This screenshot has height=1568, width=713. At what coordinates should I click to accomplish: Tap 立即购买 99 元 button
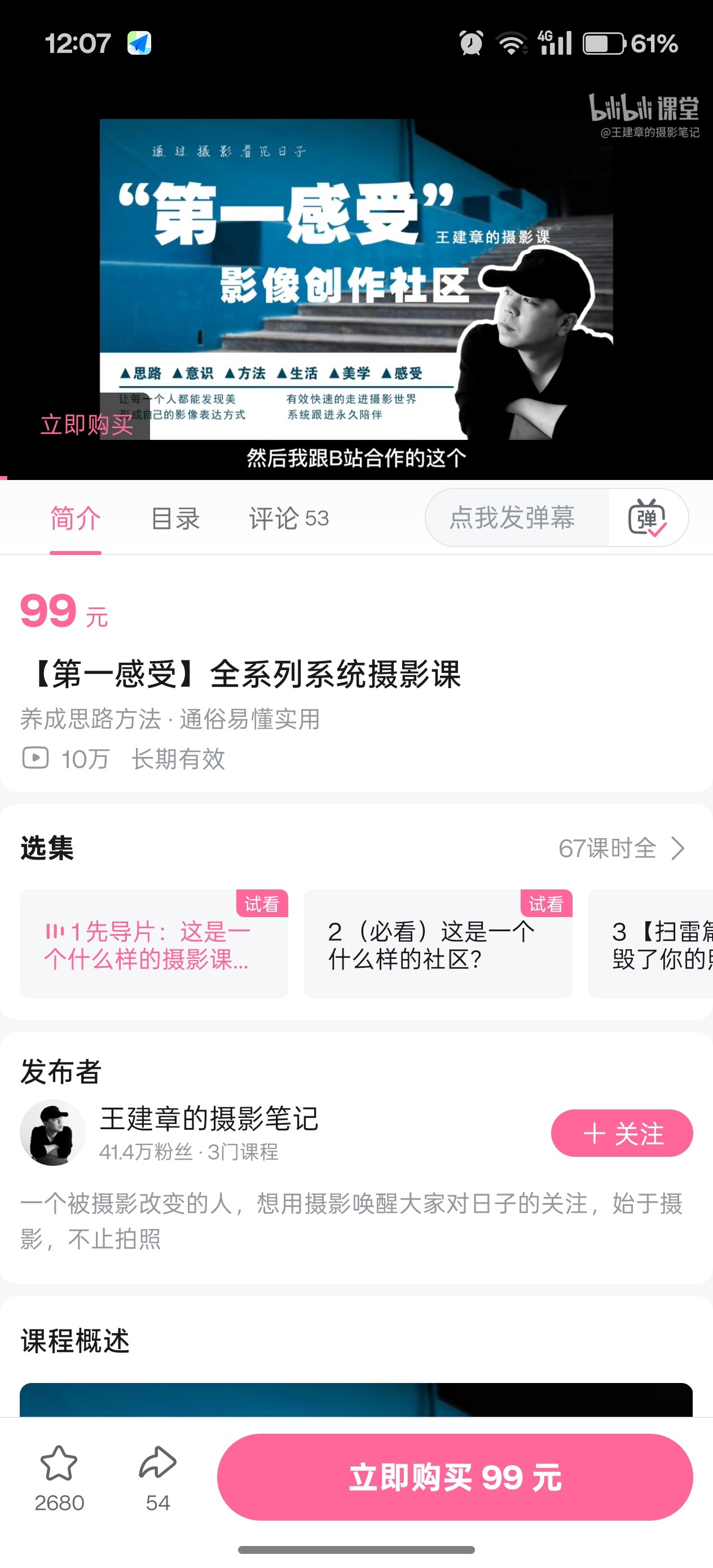click(x=455, y=1477)
